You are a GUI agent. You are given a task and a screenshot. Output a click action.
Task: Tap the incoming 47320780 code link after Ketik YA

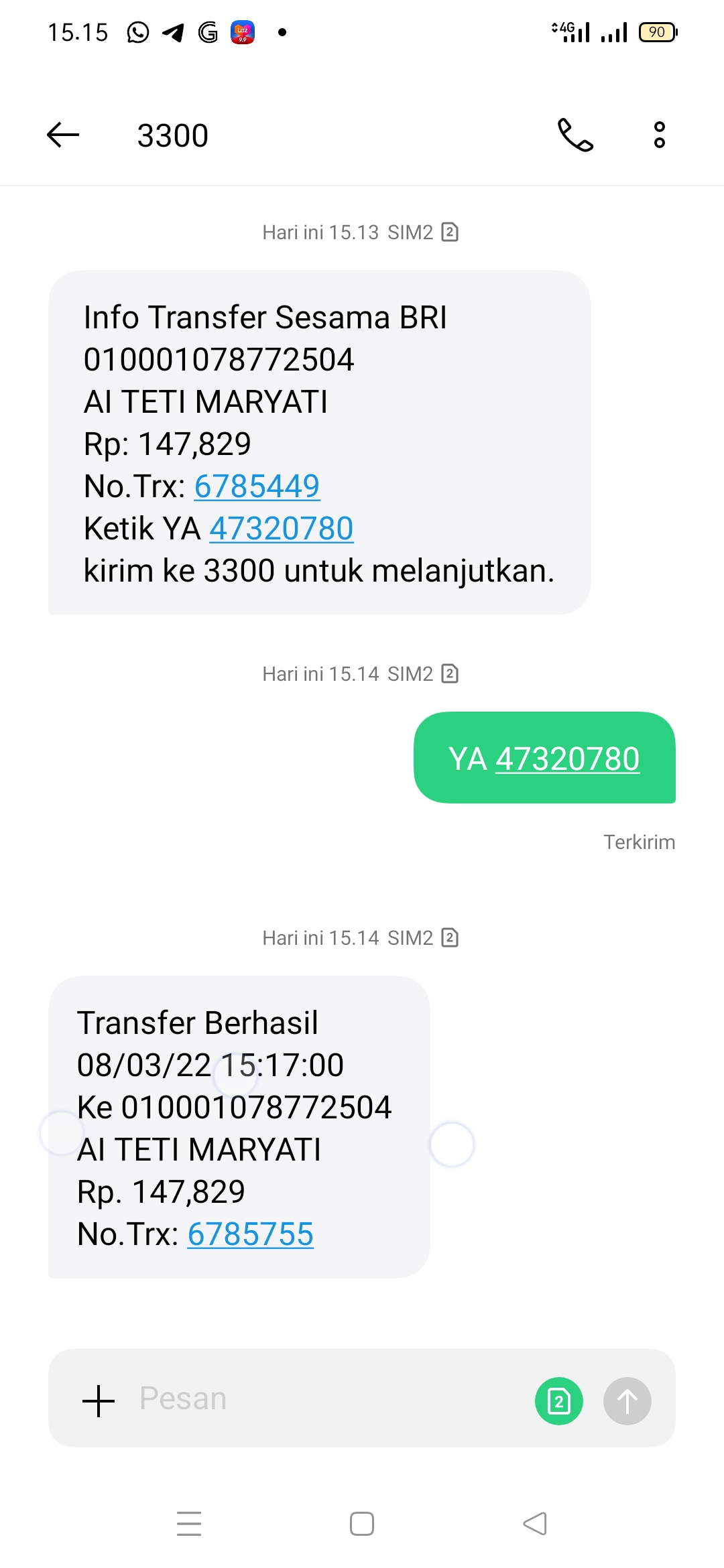coord(282,528)
